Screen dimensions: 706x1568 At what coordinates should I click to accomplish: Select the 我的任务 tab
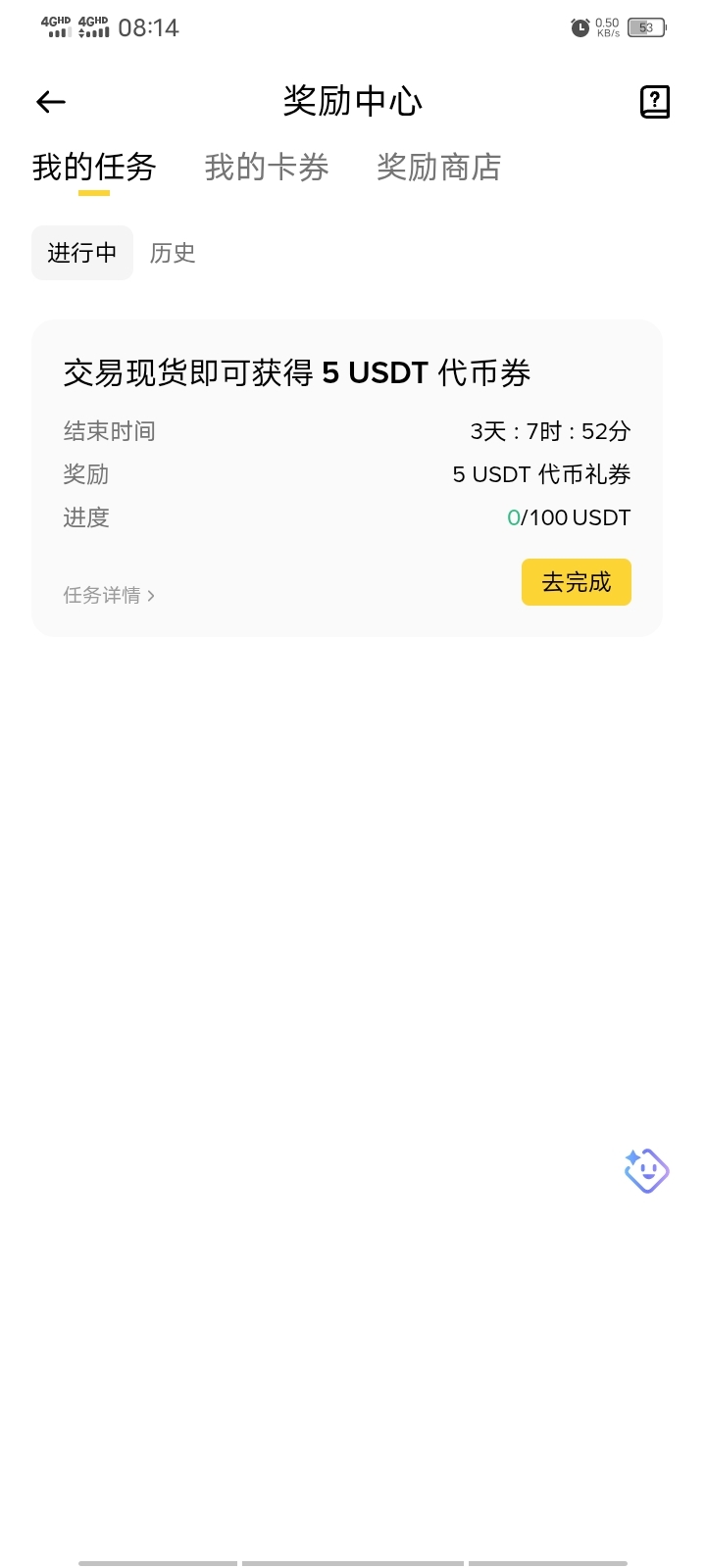(94, 168)
